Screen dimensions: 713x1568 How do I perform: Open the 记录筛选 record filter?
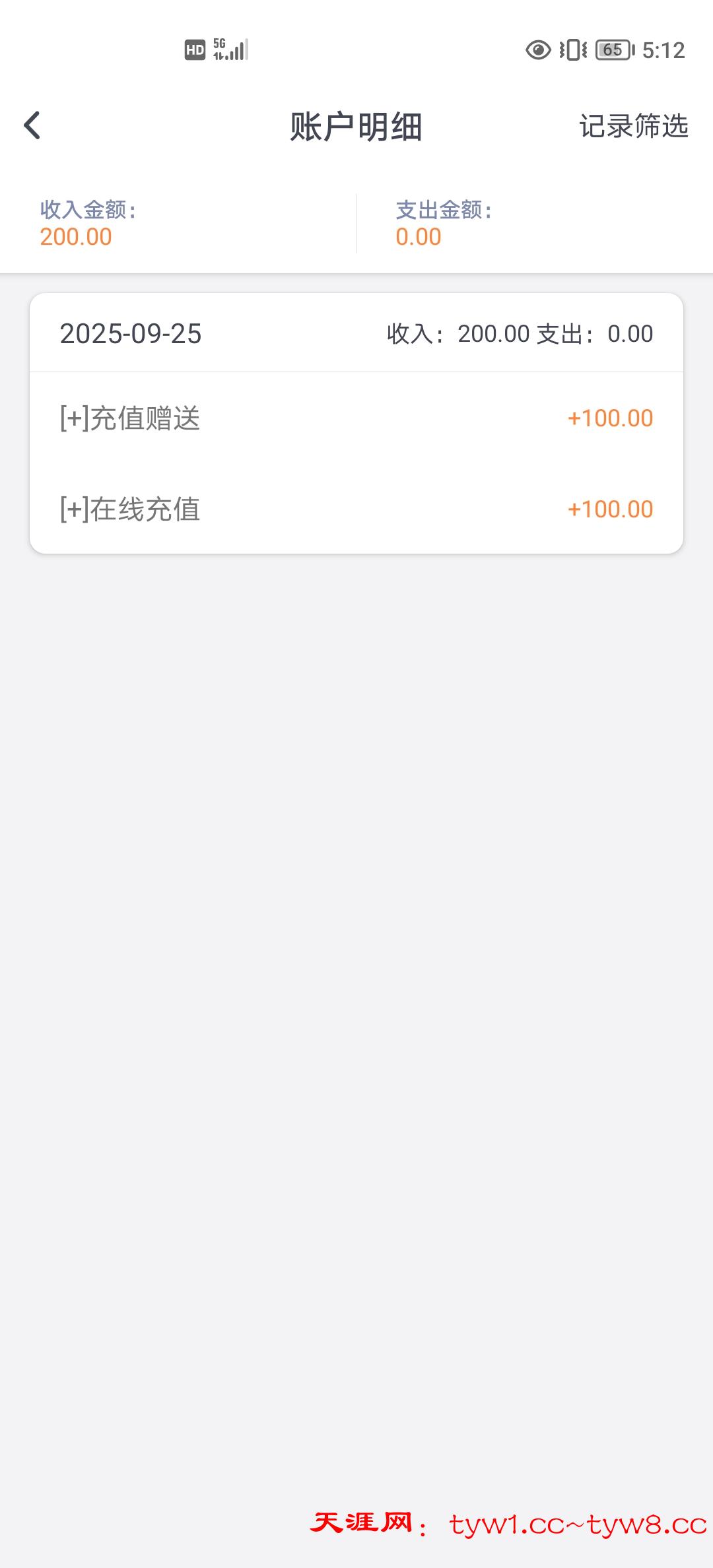click(x=633, y=126)
